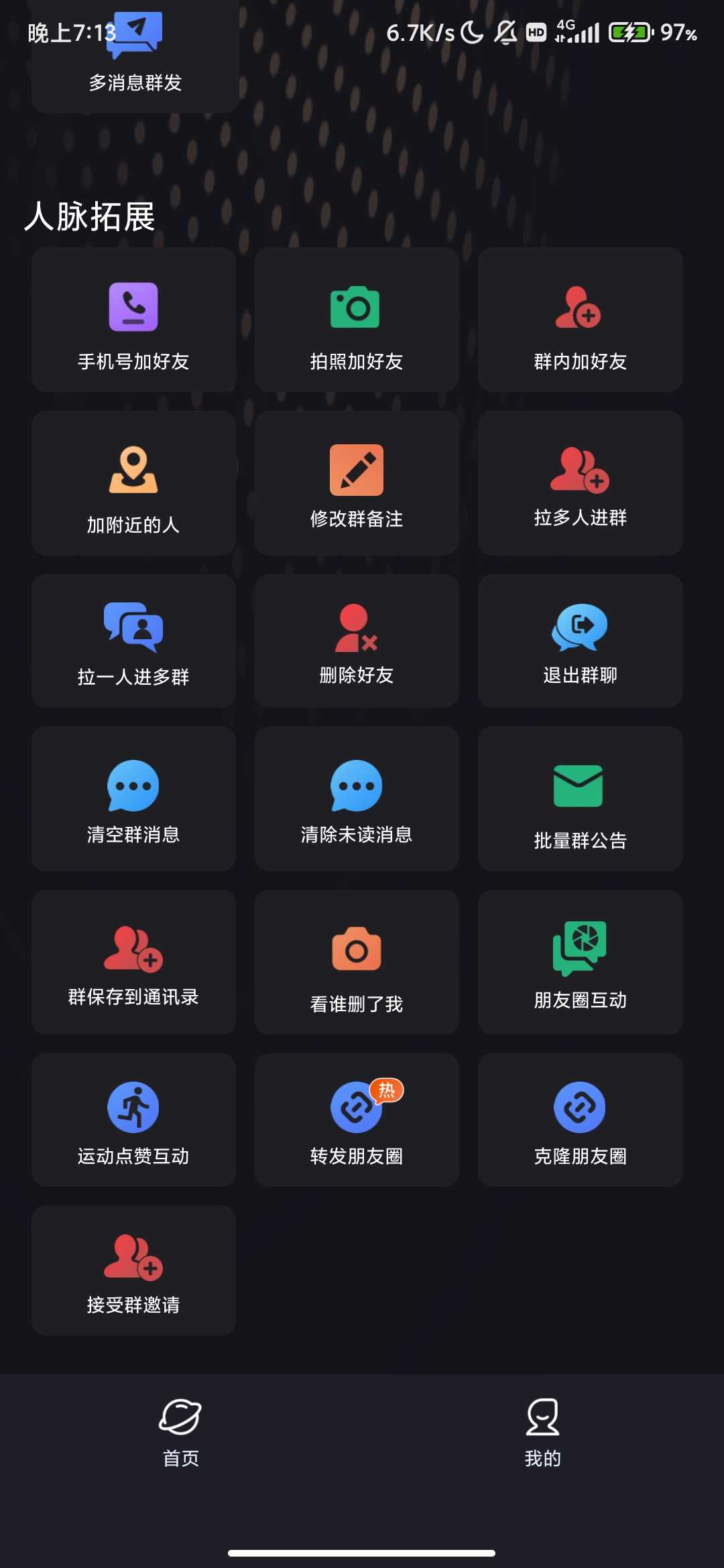Open 修改群备注 tool
724x1568 pixels.
point(357,484)
